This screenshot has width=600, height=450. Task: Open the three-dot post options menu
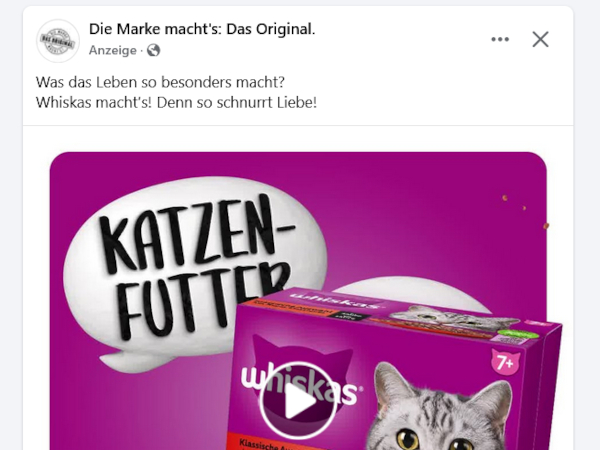pos(500,40)
